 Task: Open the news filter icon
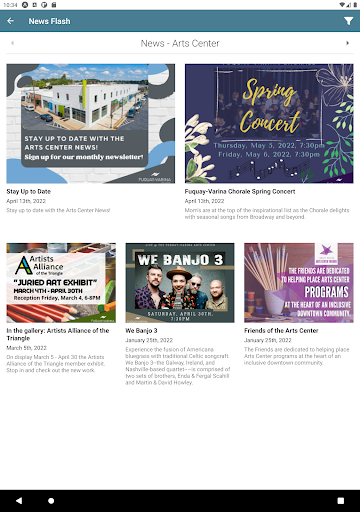point(349,21)
